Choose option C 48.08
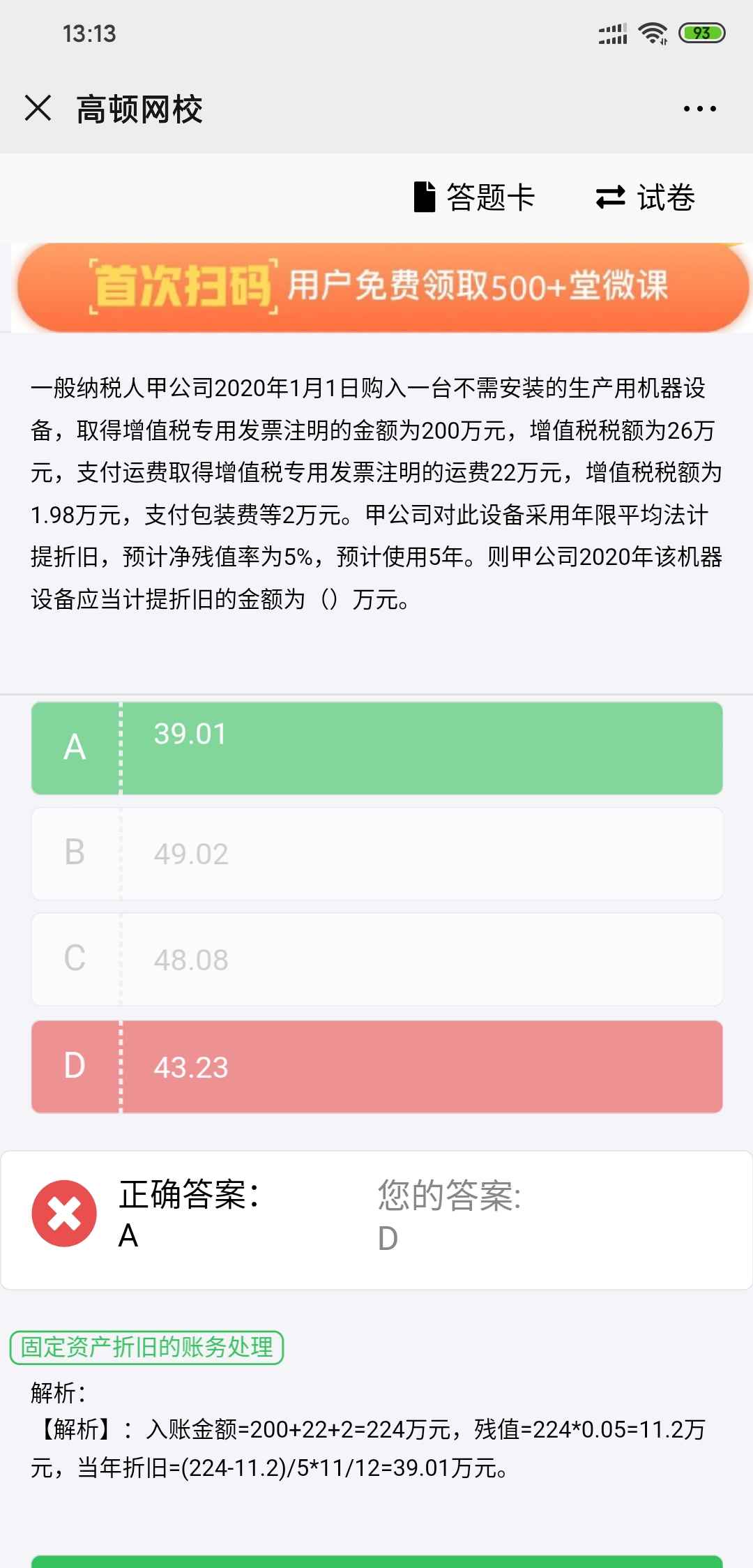 [x=376, y=959]
